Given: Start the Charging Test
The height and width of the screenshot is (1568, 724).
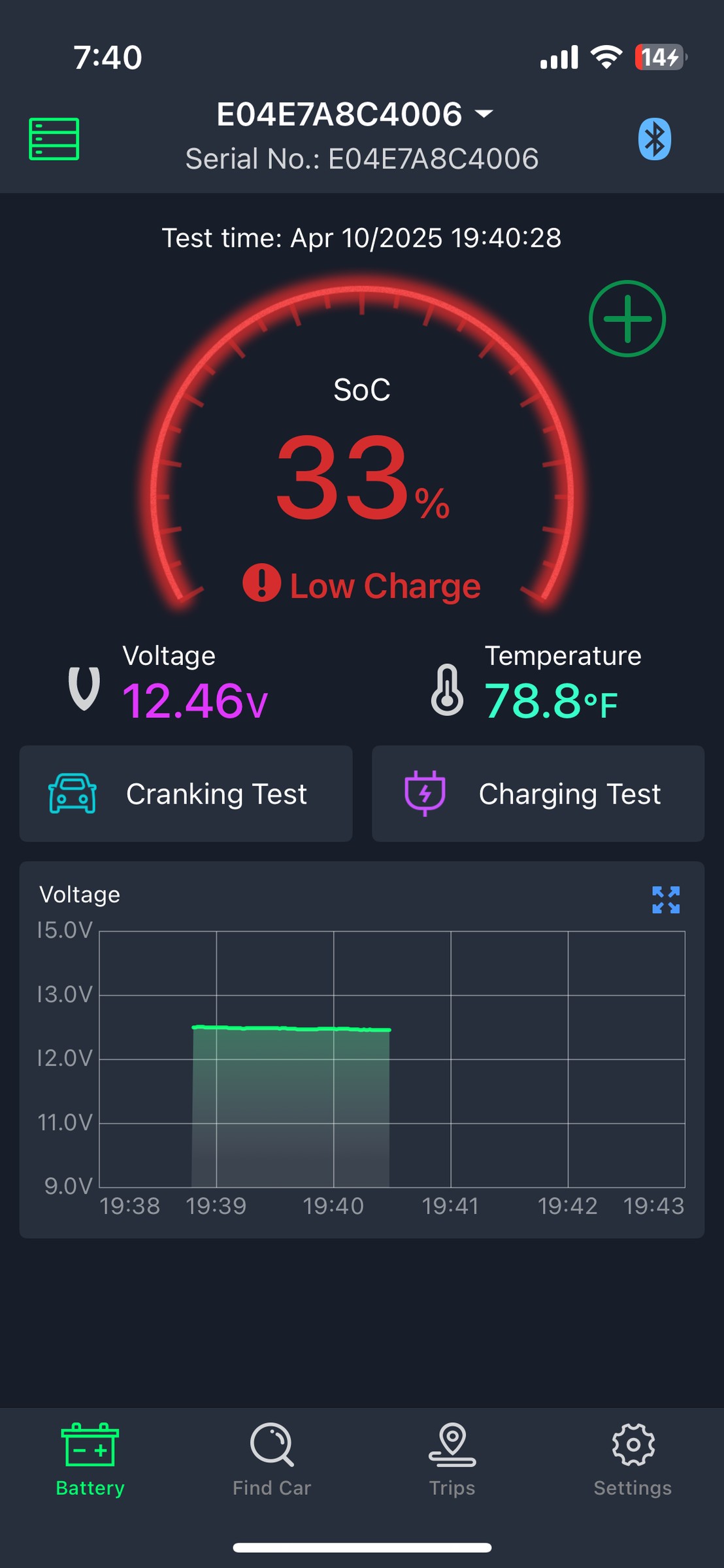Looking at the screenshot, I should (x=538, y=794).
